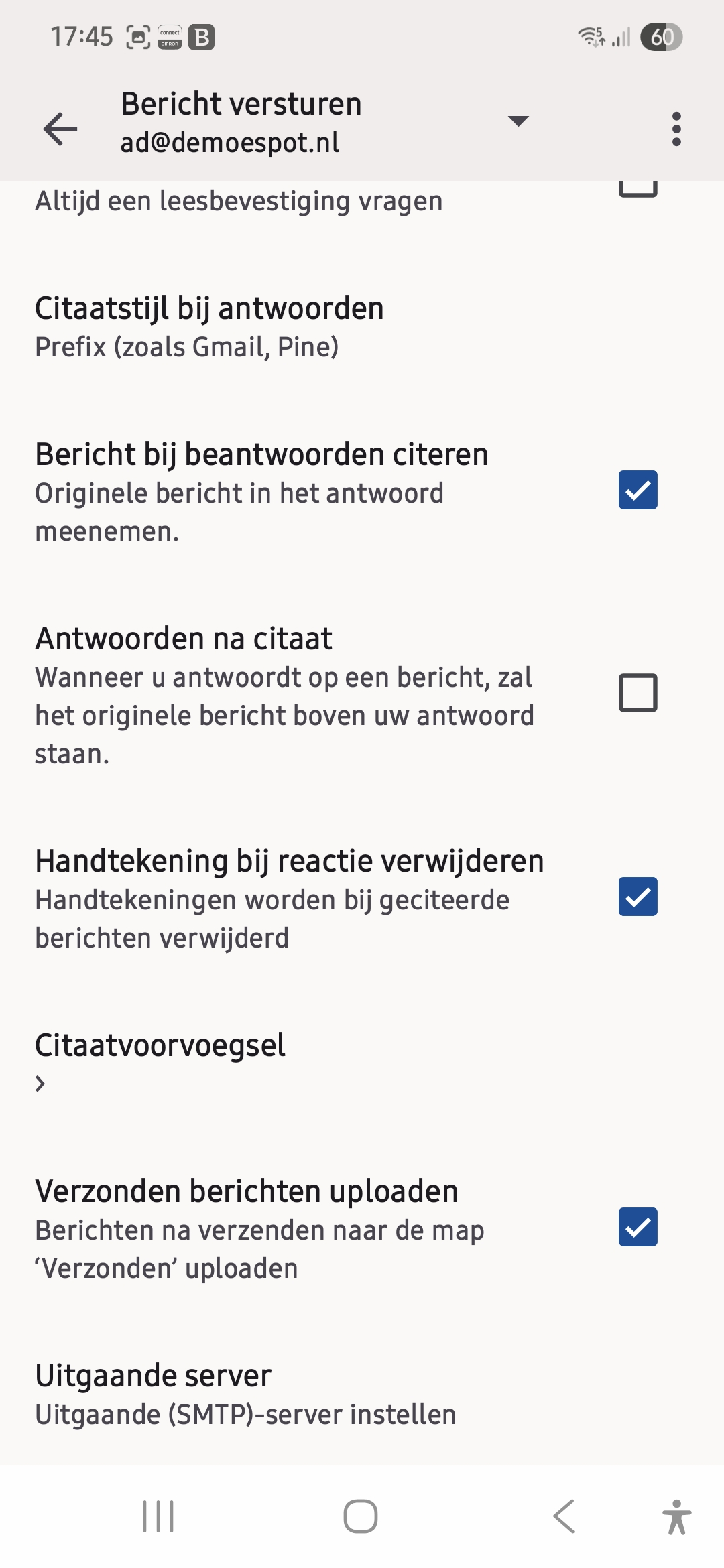This screenshot has width=724, height=1568.
Task: Open Citaatstijl bij antwoorden setting
Action: click(209, 327)
